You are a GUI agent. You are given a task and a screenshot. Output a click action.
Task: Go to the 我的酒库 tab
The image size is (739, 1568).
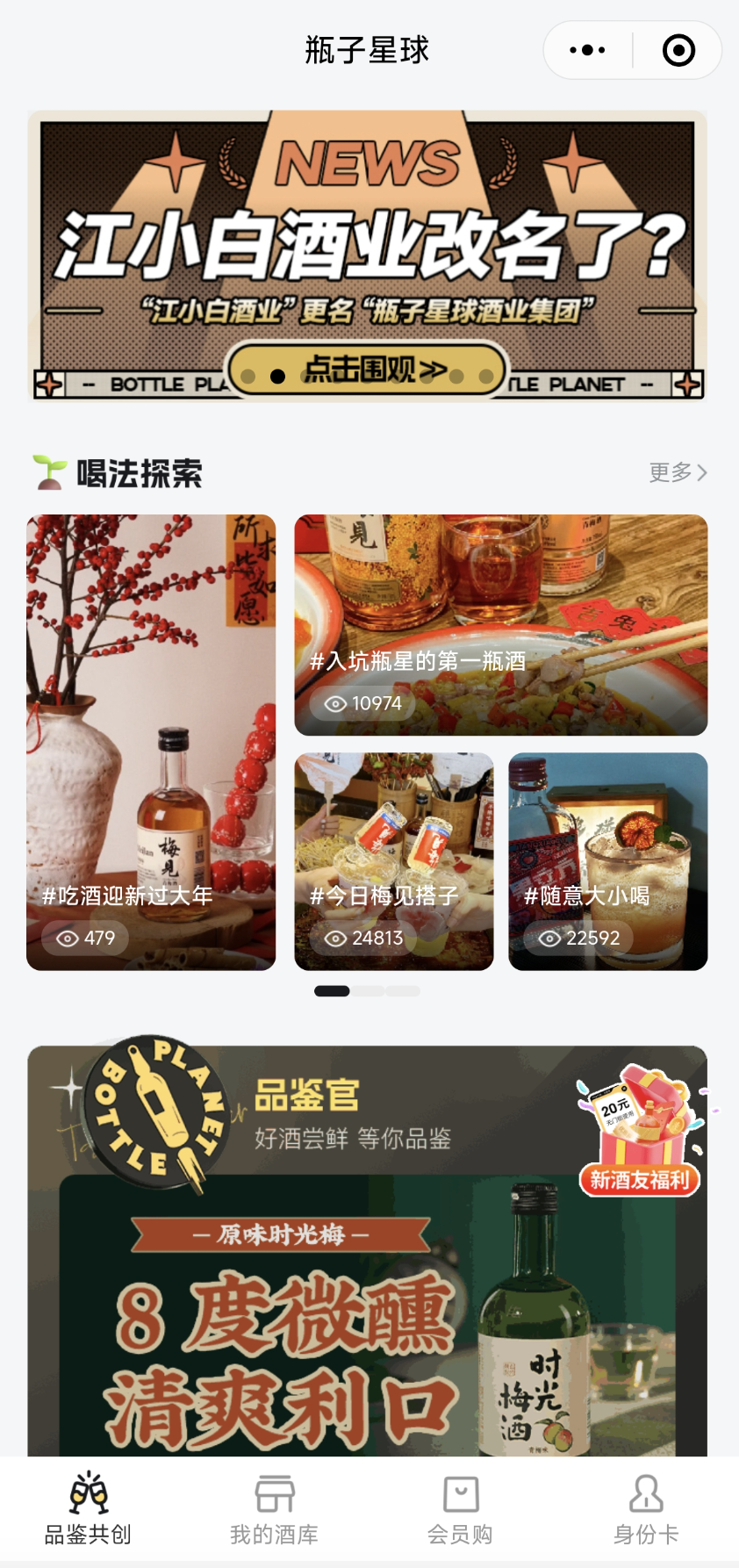[x=274, y=1508]
